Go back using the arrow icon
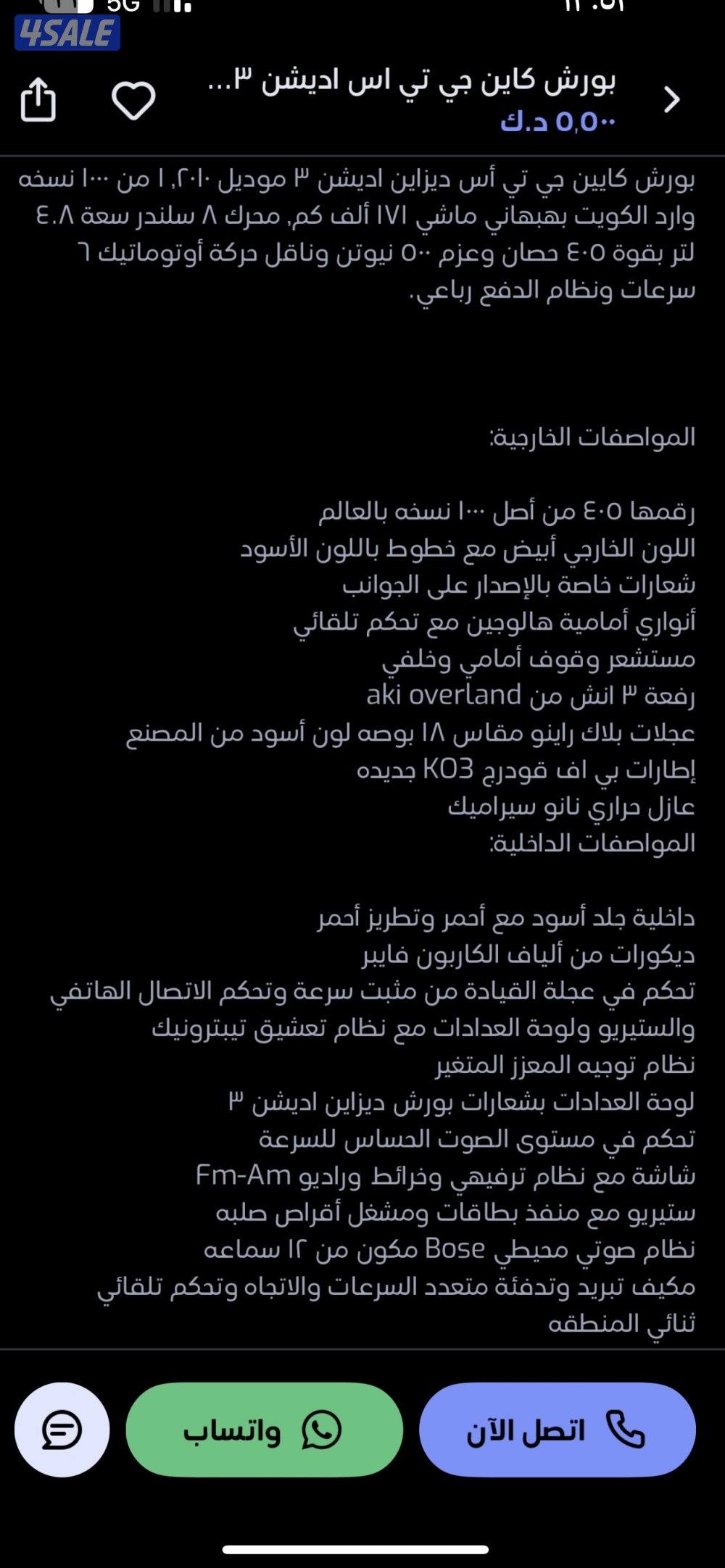 (x=672, y=100)
